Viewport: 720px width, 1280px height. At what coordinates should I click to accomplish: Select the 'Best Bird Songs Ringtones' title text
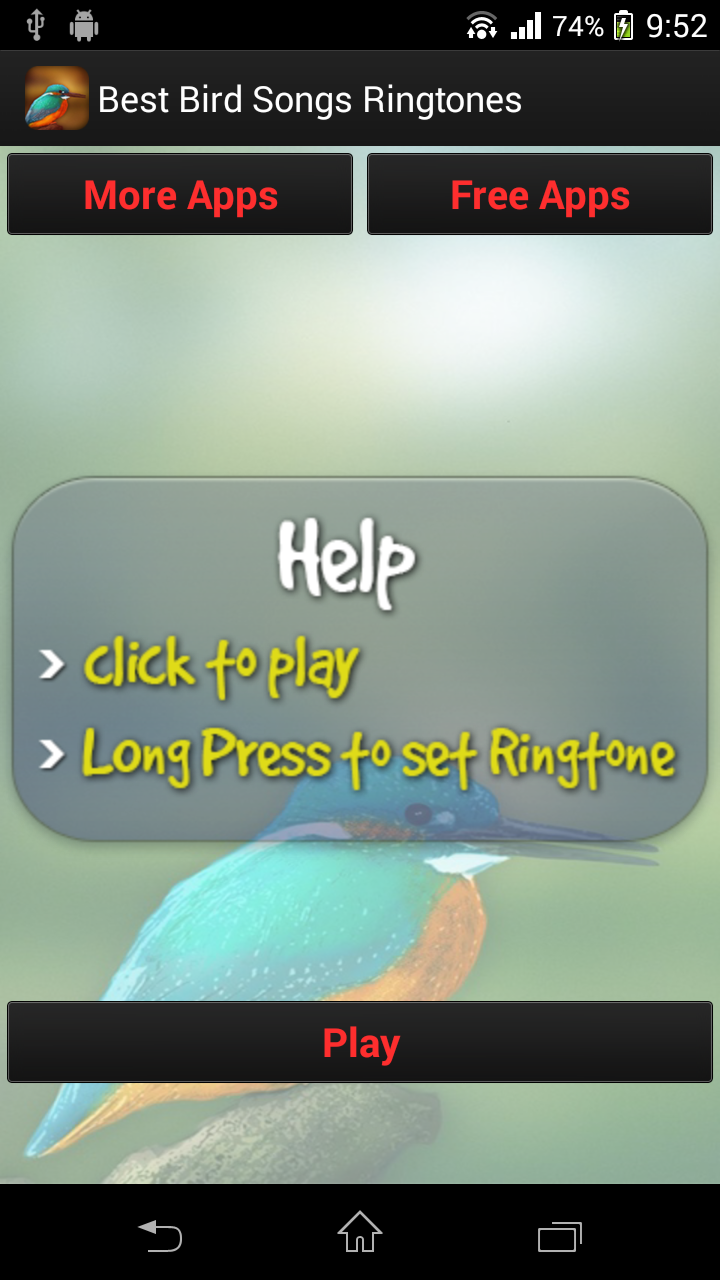[310, 98]
